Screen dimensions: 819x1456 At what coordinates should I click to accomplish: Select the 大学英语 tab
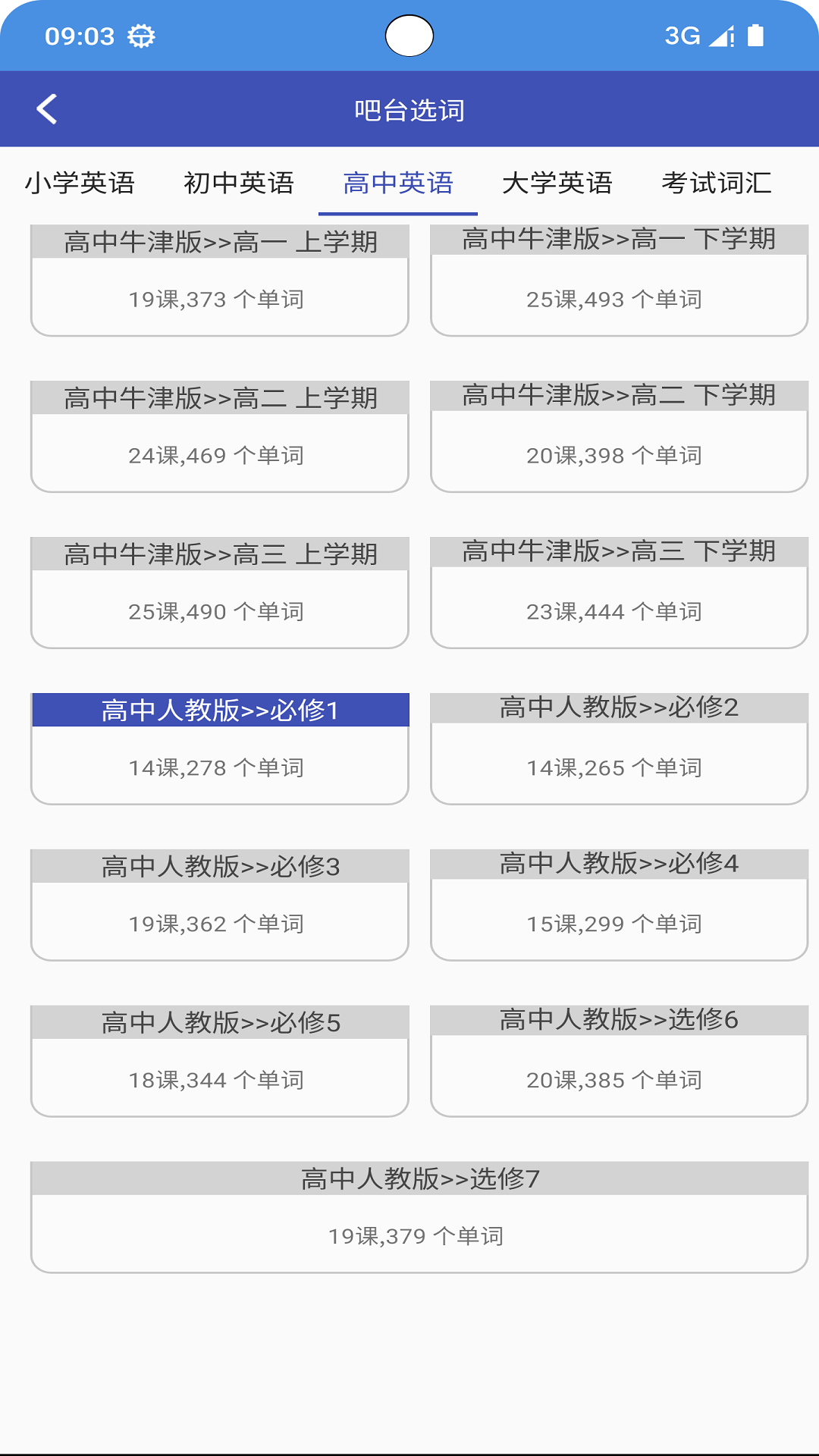pos(559,183)
